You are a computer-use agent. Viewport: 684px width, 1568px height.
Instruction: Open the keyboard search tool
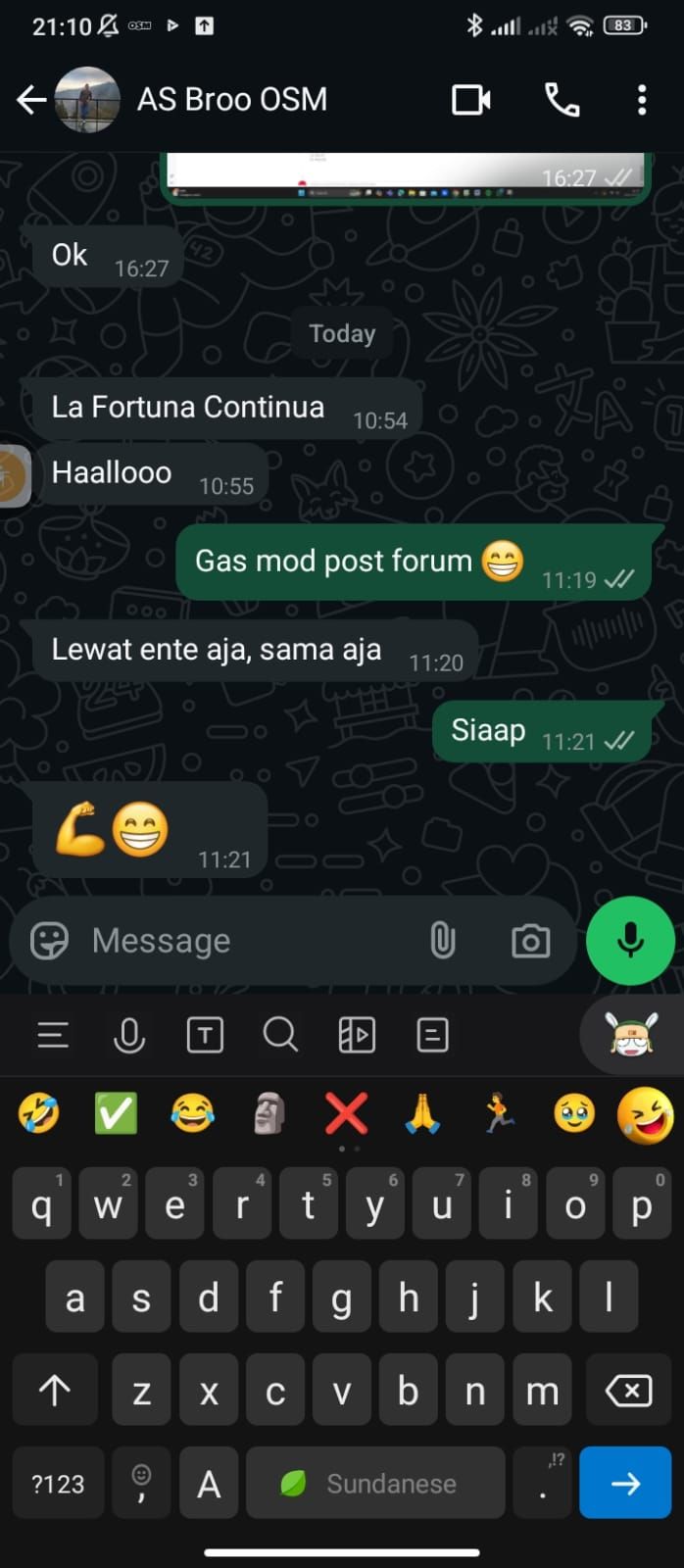click(x=280, y=1035)
